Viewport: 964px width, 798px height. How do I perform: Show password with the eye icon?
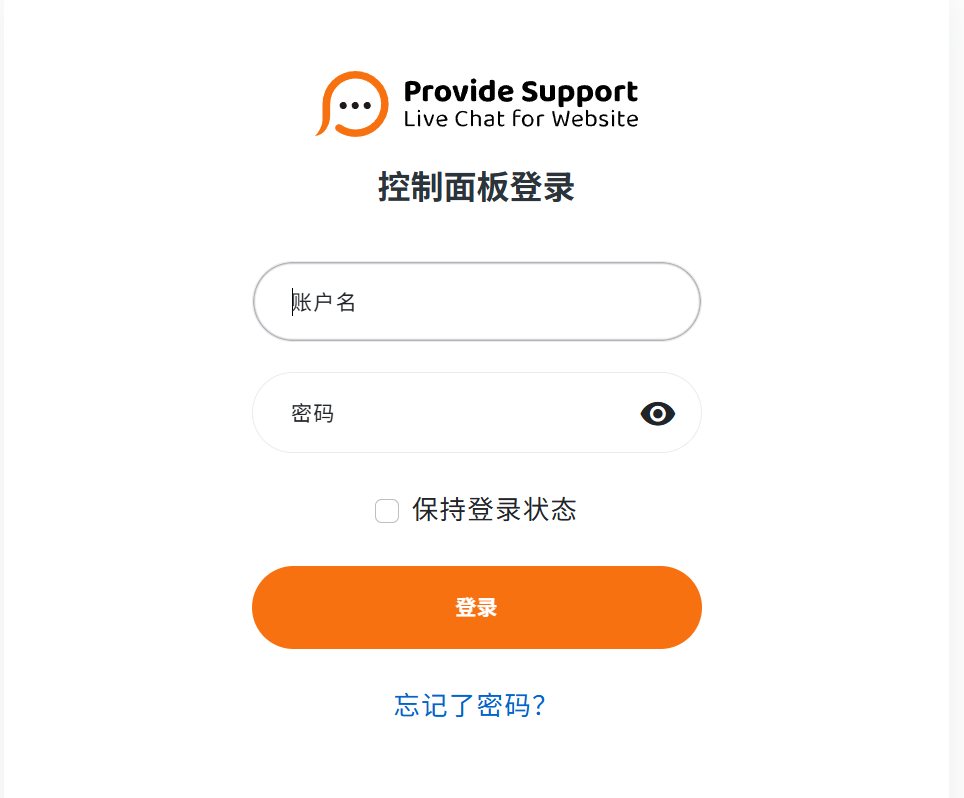(x=657, y=413)
